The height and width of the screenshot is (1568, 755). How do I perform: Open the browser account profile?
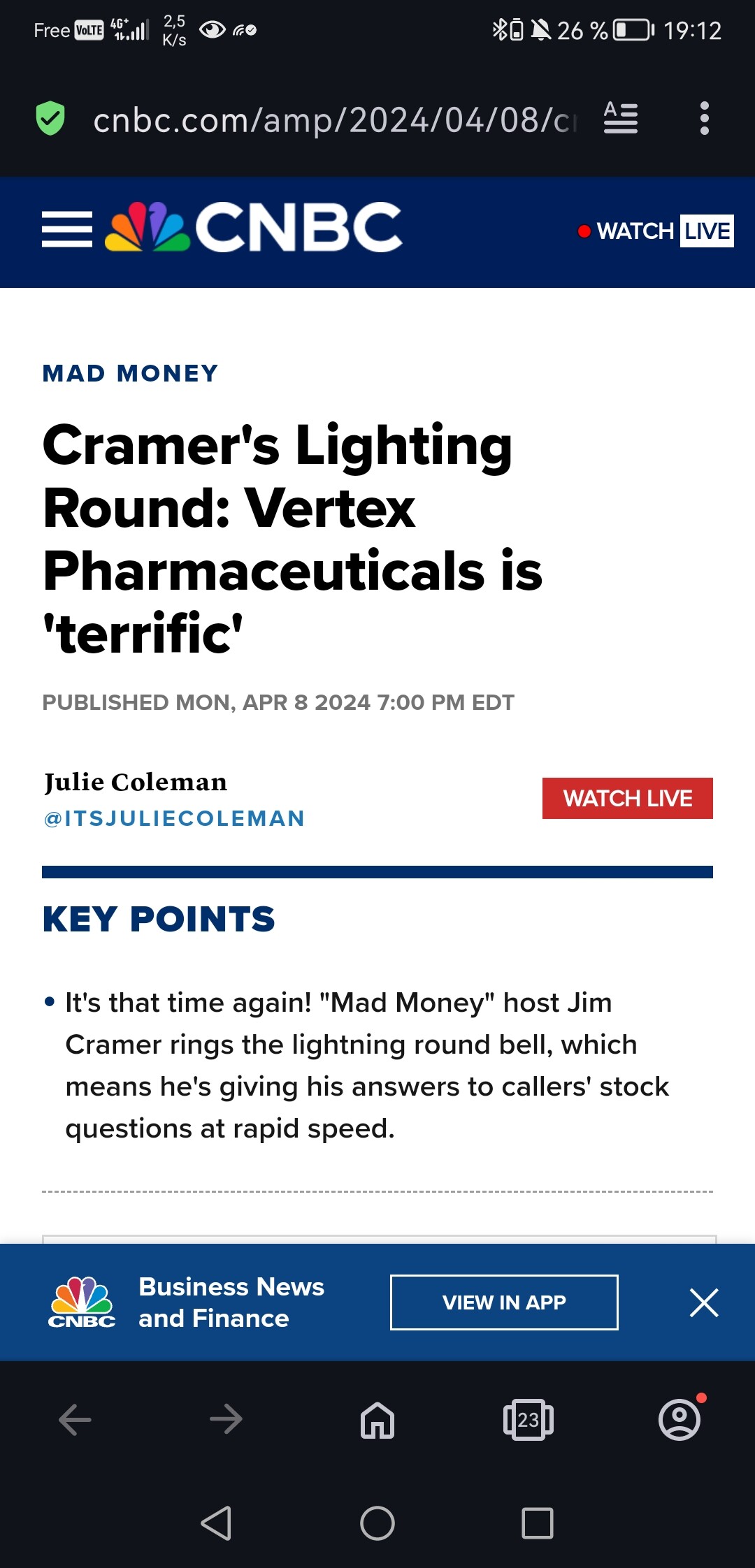coord(680,1418)
